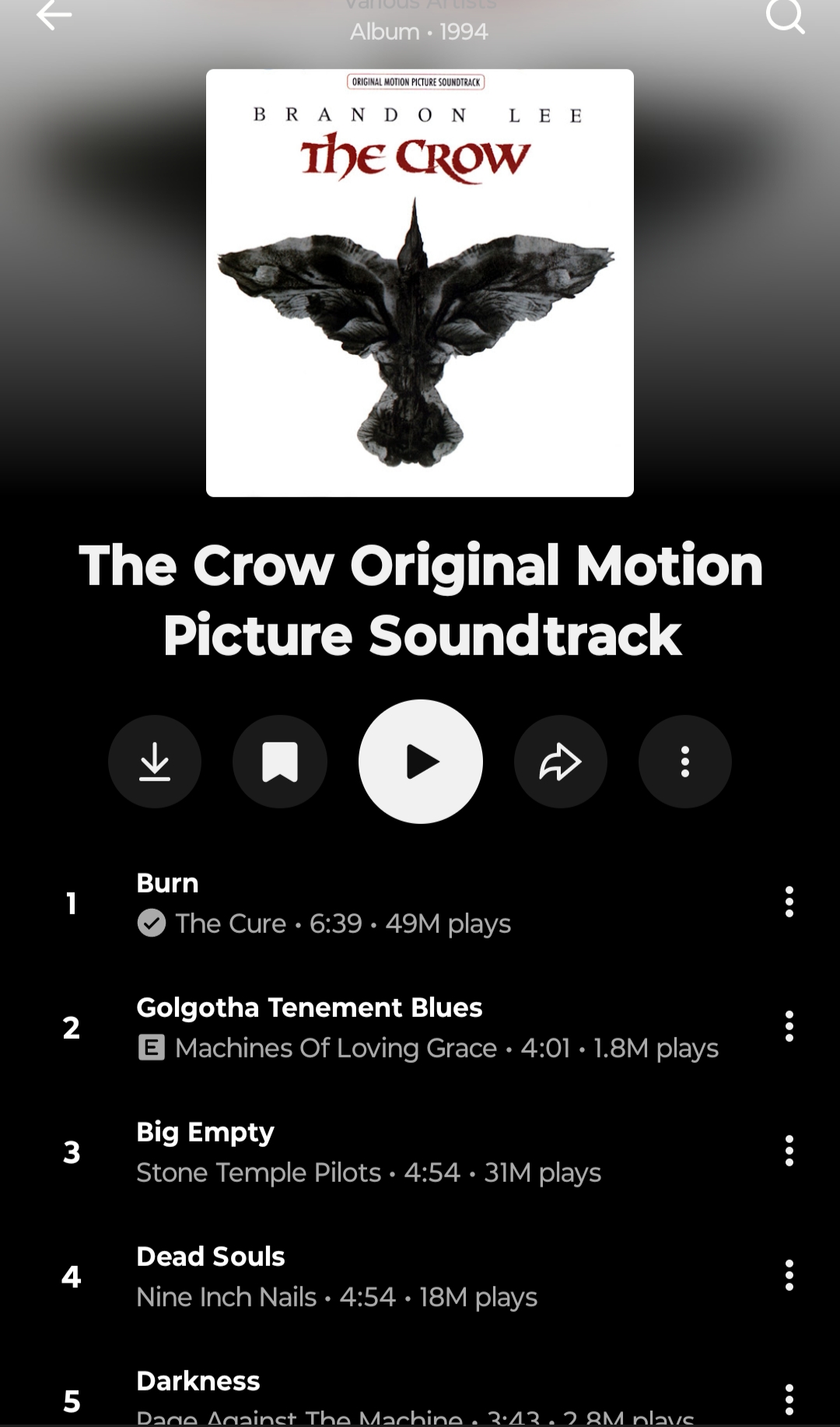
Task: Open more options for Darkness
Action: [789, 1399]
